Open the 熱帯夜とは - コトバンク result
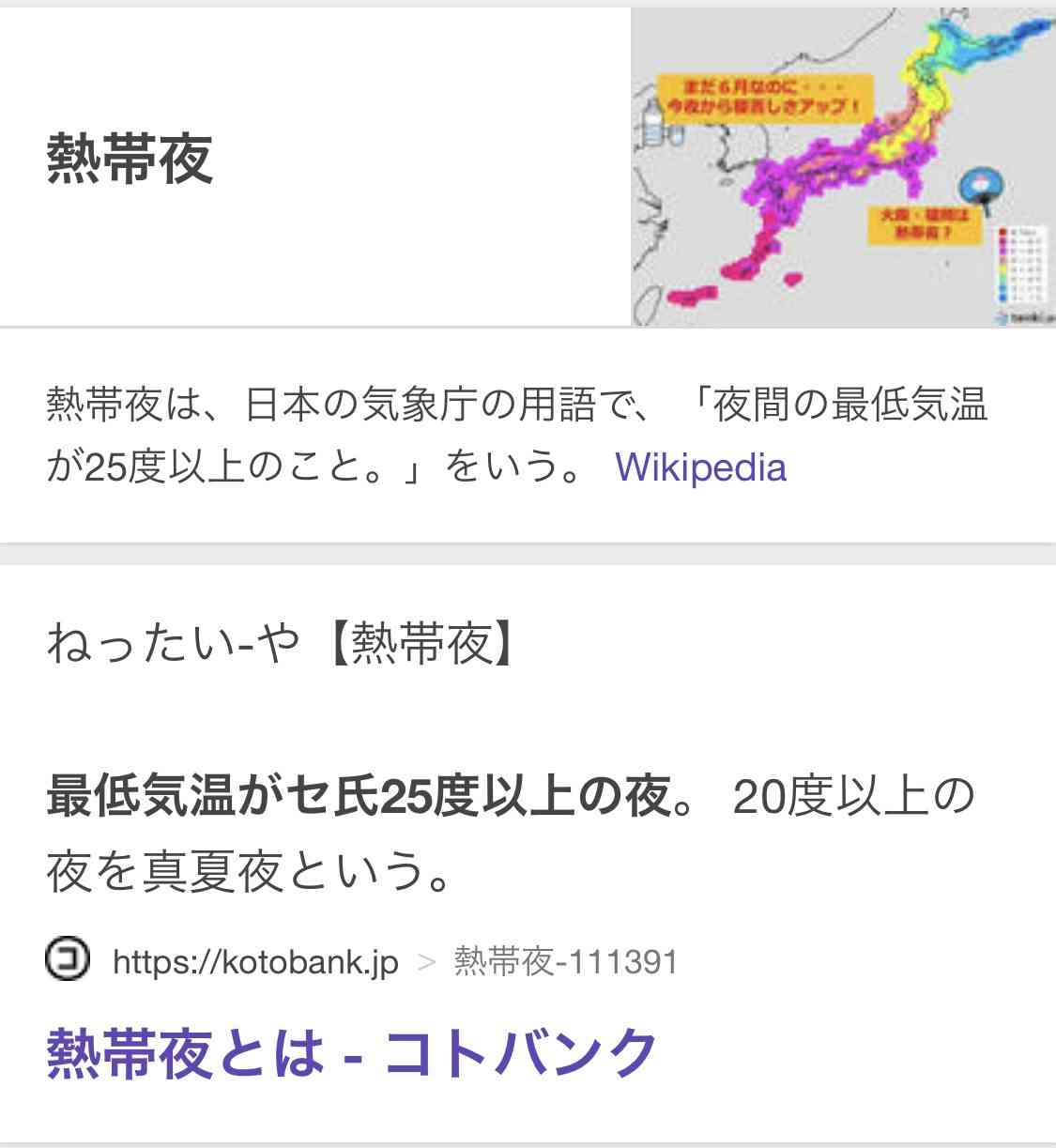 (x=351, y=1053)
